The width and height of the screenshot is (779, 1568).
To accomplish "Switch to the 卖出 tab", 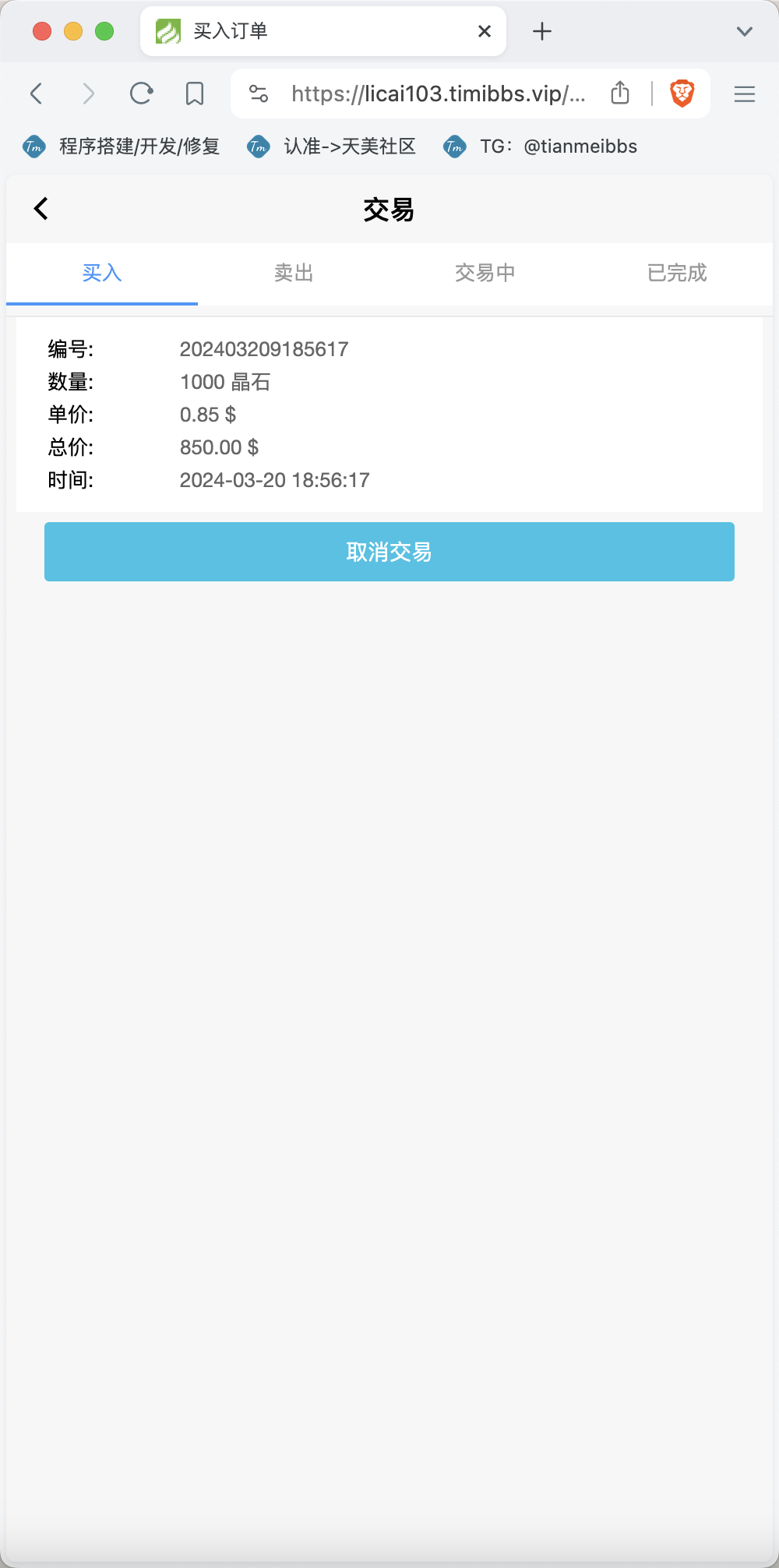I will tap(294, 273).
